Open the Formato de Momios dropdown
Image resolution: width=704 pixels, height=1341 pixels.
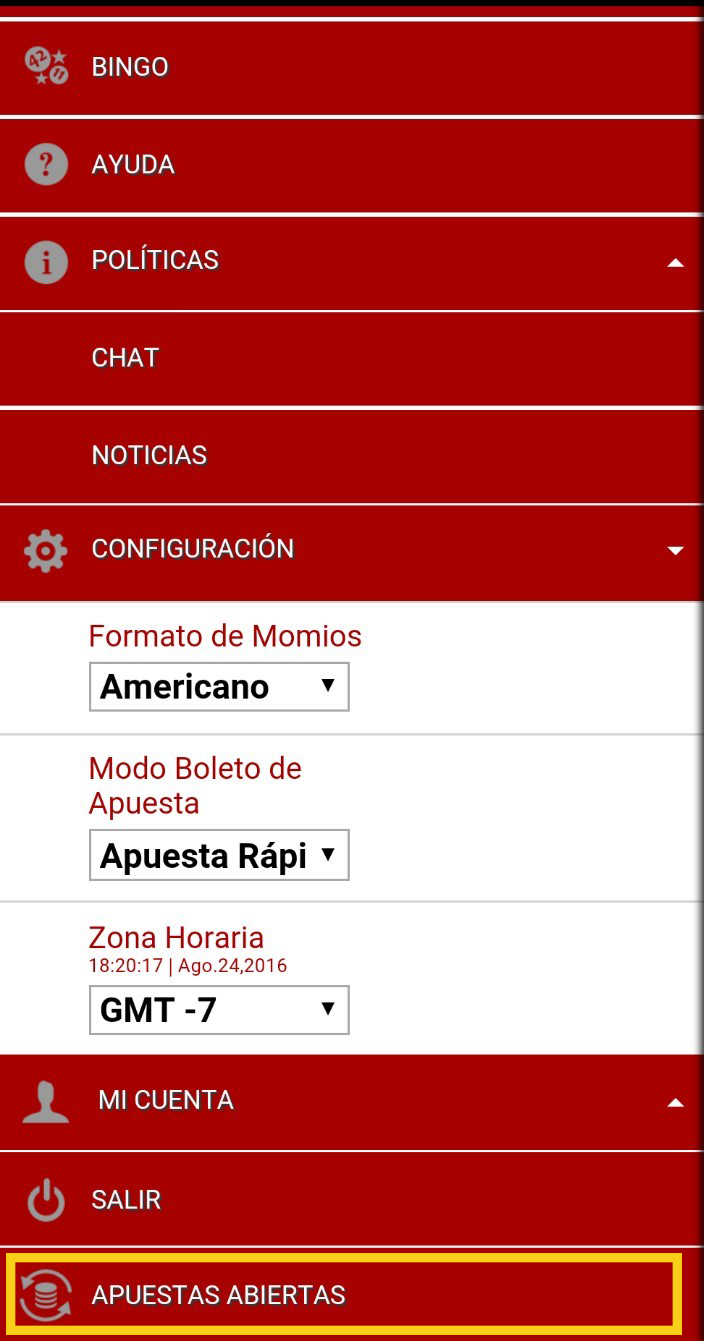click(x=219, y=687)
